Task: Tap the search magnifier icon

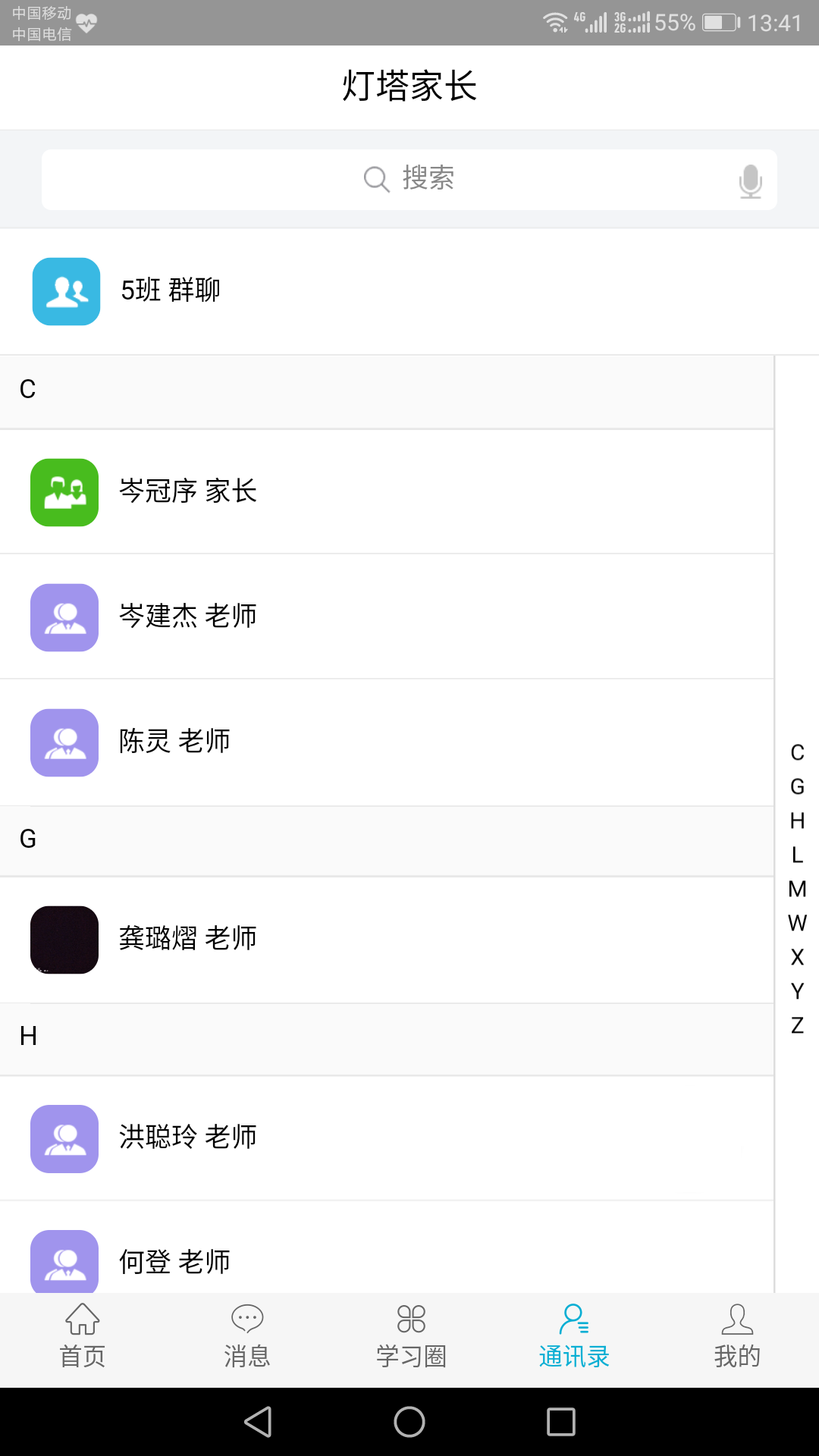Action: [x=377, y=179]
